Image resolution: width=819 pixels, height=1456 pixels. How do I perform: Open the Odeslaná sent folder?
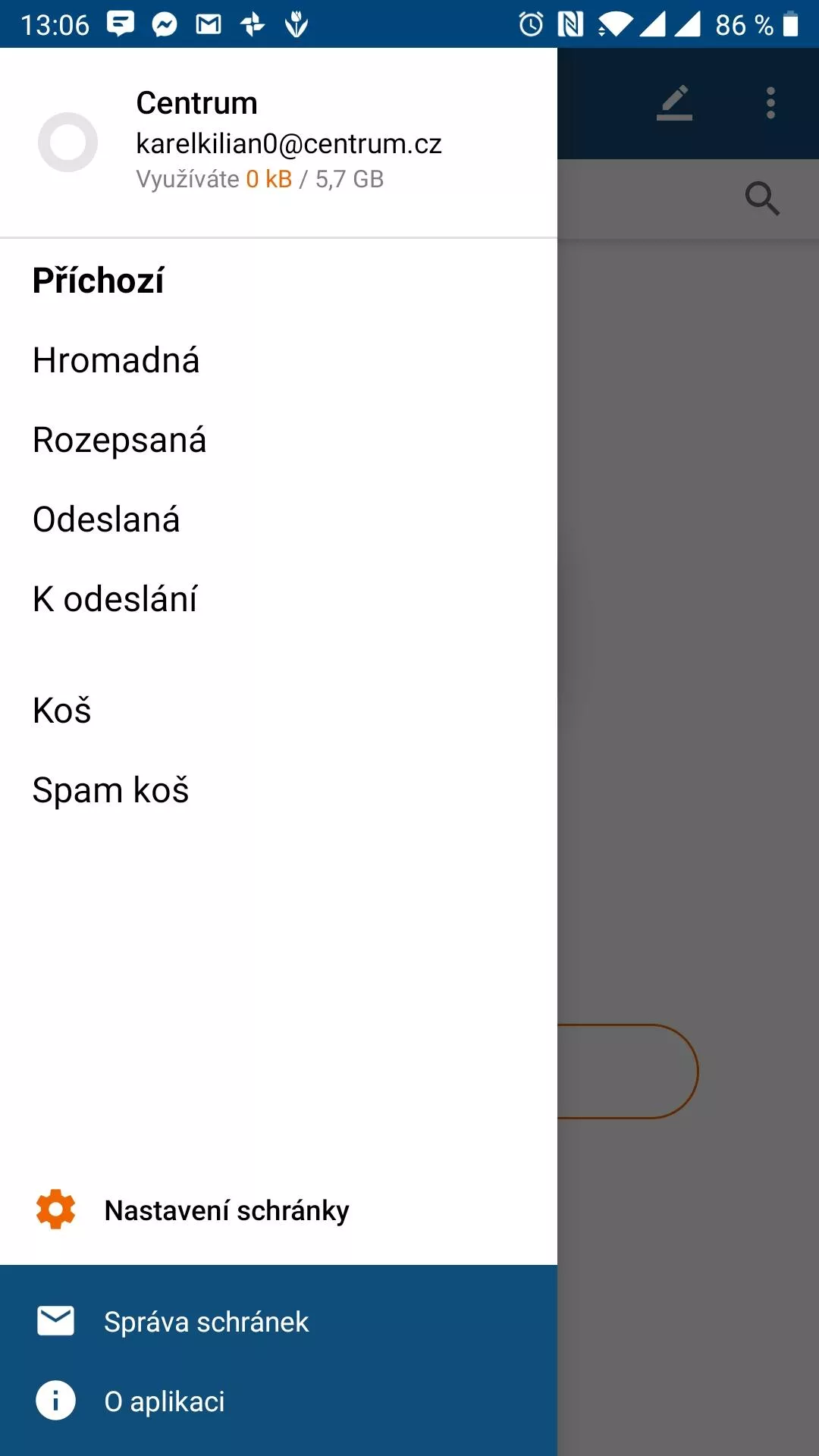278,519
